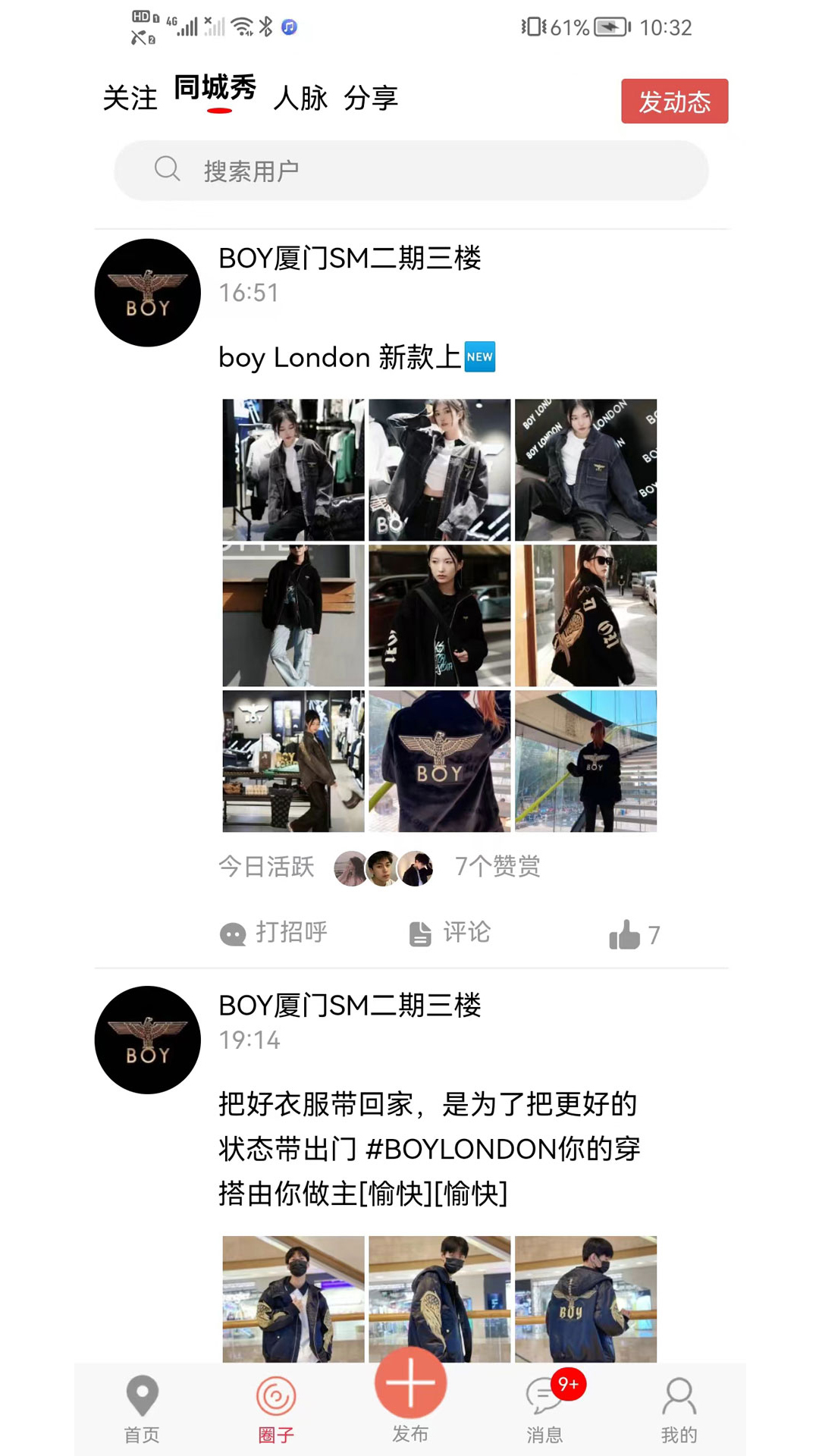The image size is (819, 1456).
Task: Focus the 搜索用户 search box
Action: [x=411, y=171]
